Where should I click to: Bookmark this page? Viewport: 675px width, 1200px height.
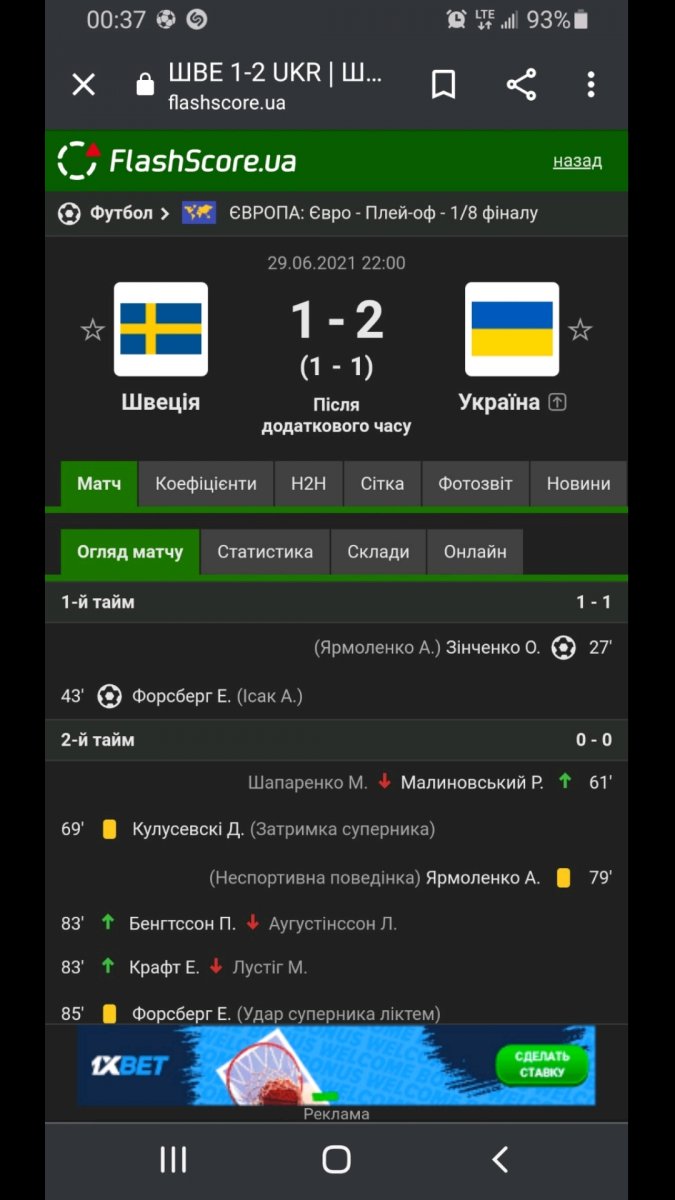(x=443, y=85)
